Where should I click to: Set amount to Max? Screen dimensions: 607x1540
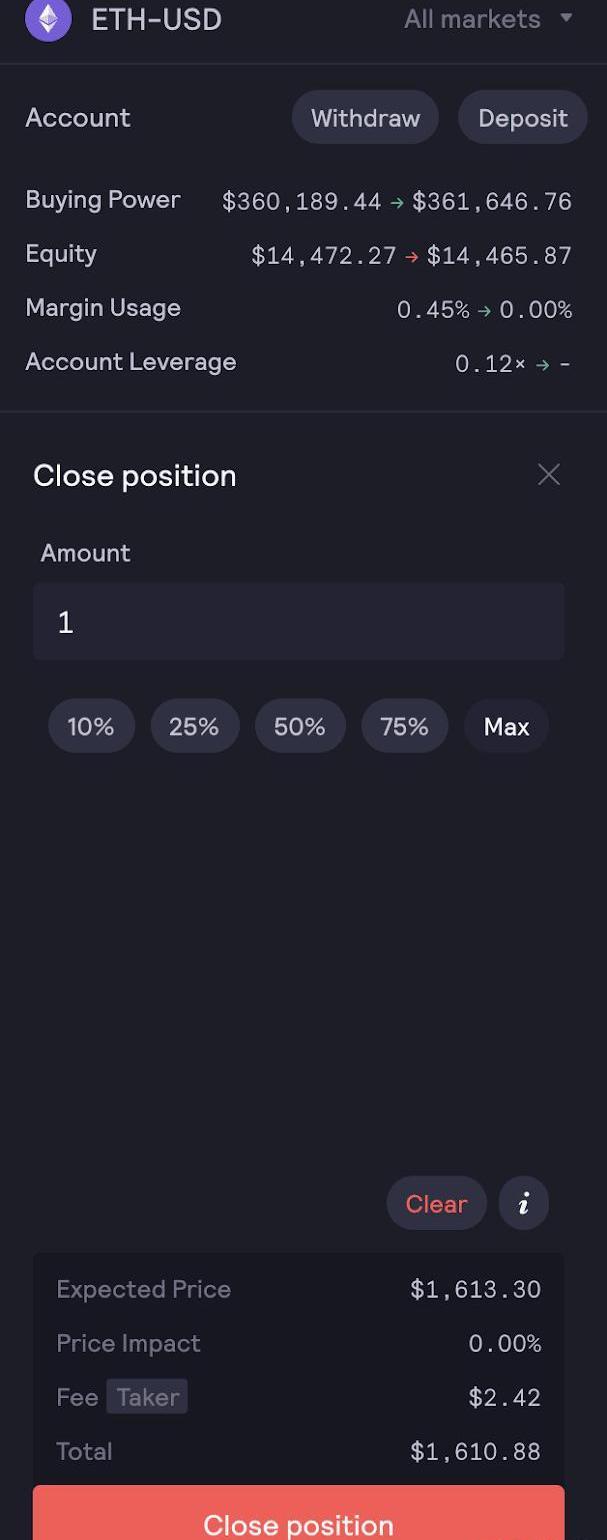(x=506, y=726)
